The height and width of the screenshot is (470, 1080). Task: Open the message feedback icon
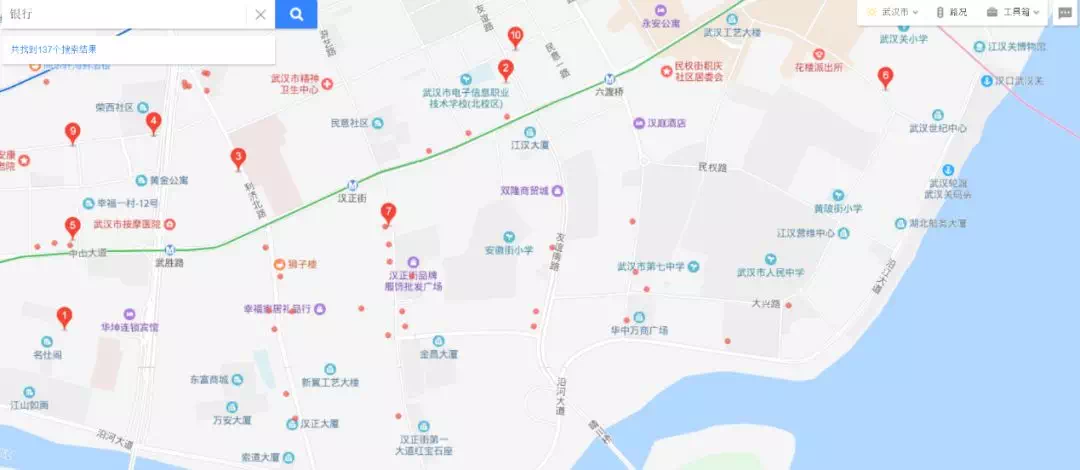point(1064,12)
